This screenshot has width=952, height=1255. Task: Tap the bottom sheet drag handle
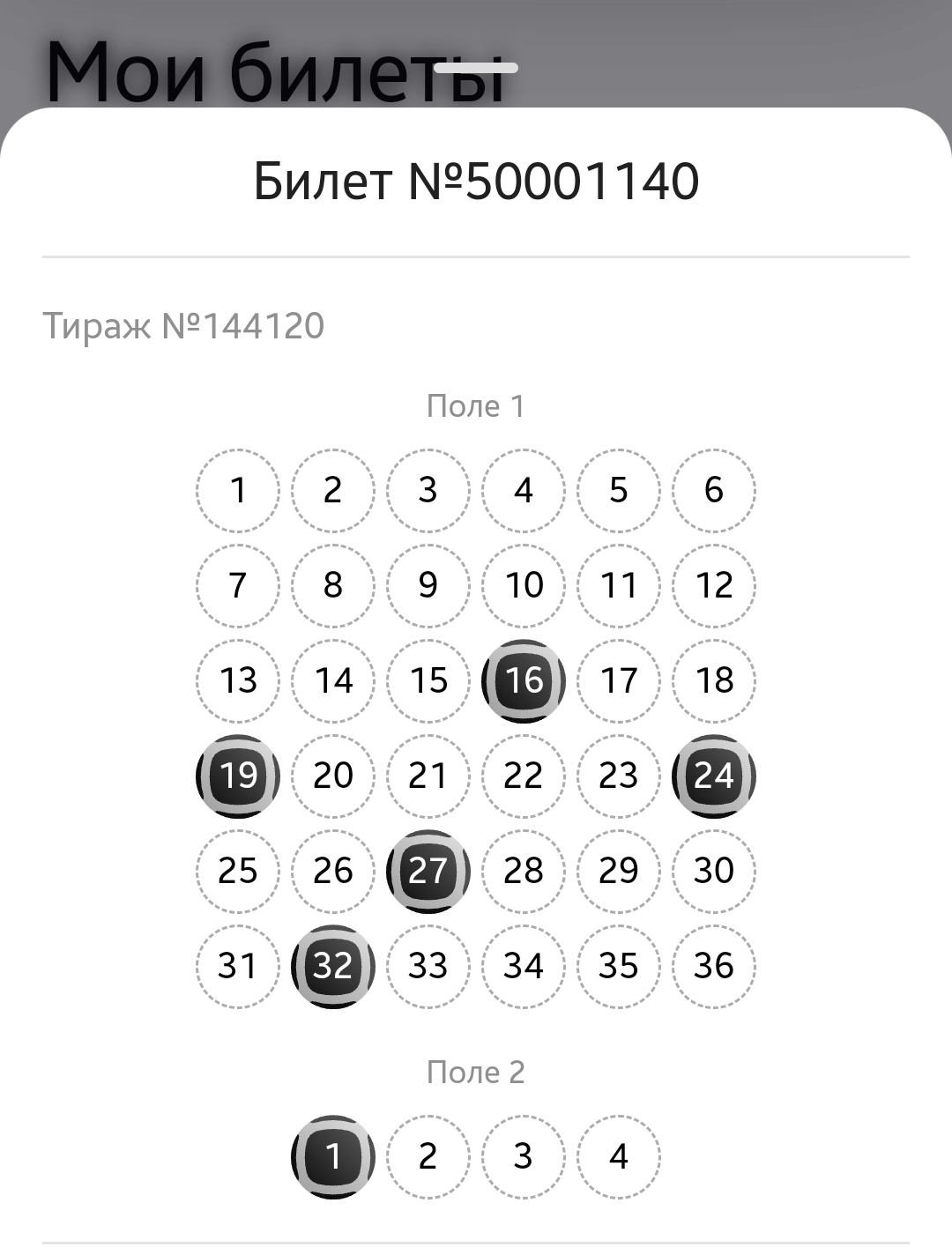pos(475,67)
